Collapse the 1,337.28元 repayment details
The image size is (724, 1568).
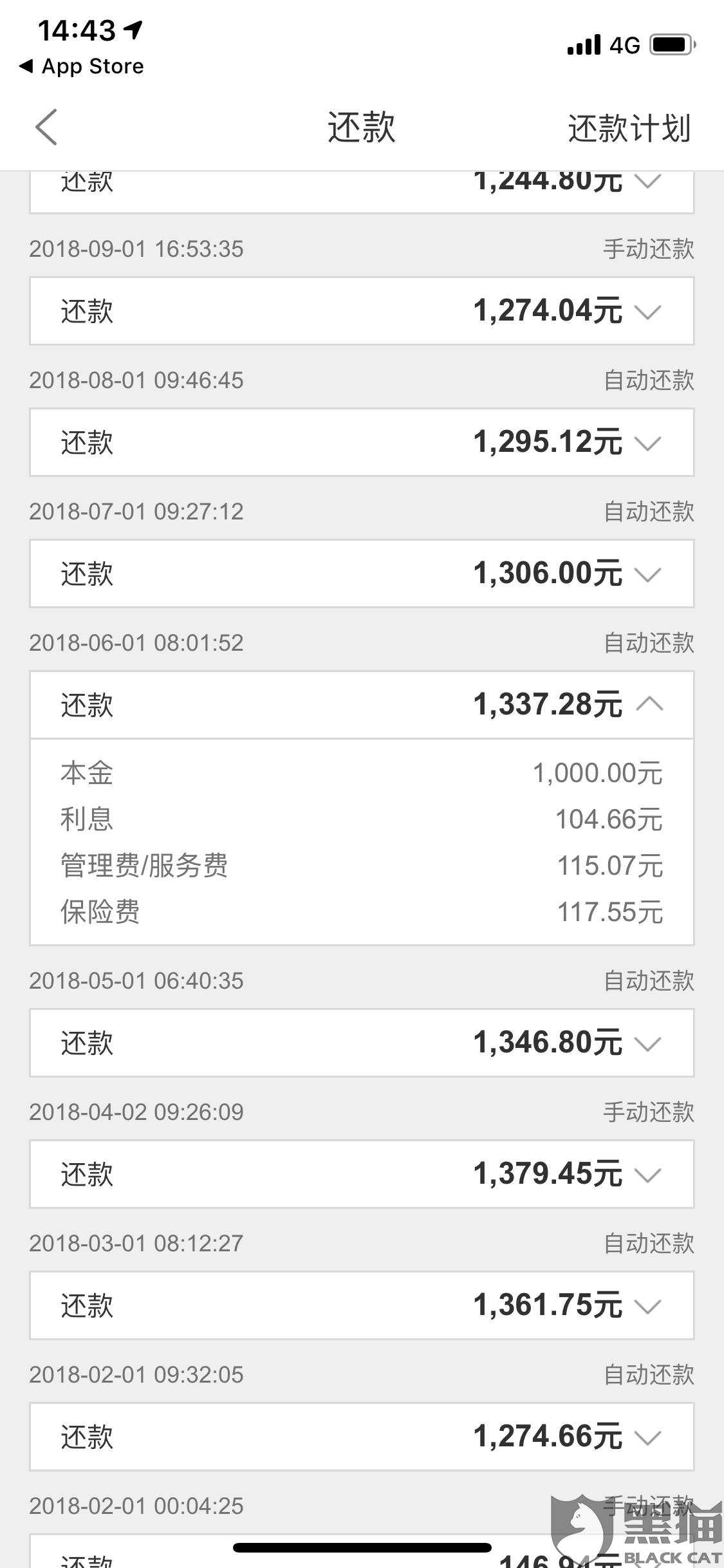coord(362,705)
